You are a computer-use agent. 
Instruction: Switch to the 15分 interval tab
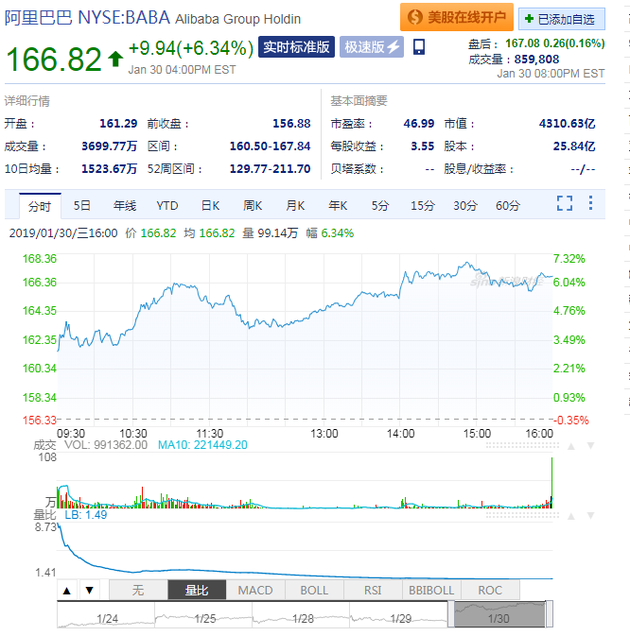422,206
